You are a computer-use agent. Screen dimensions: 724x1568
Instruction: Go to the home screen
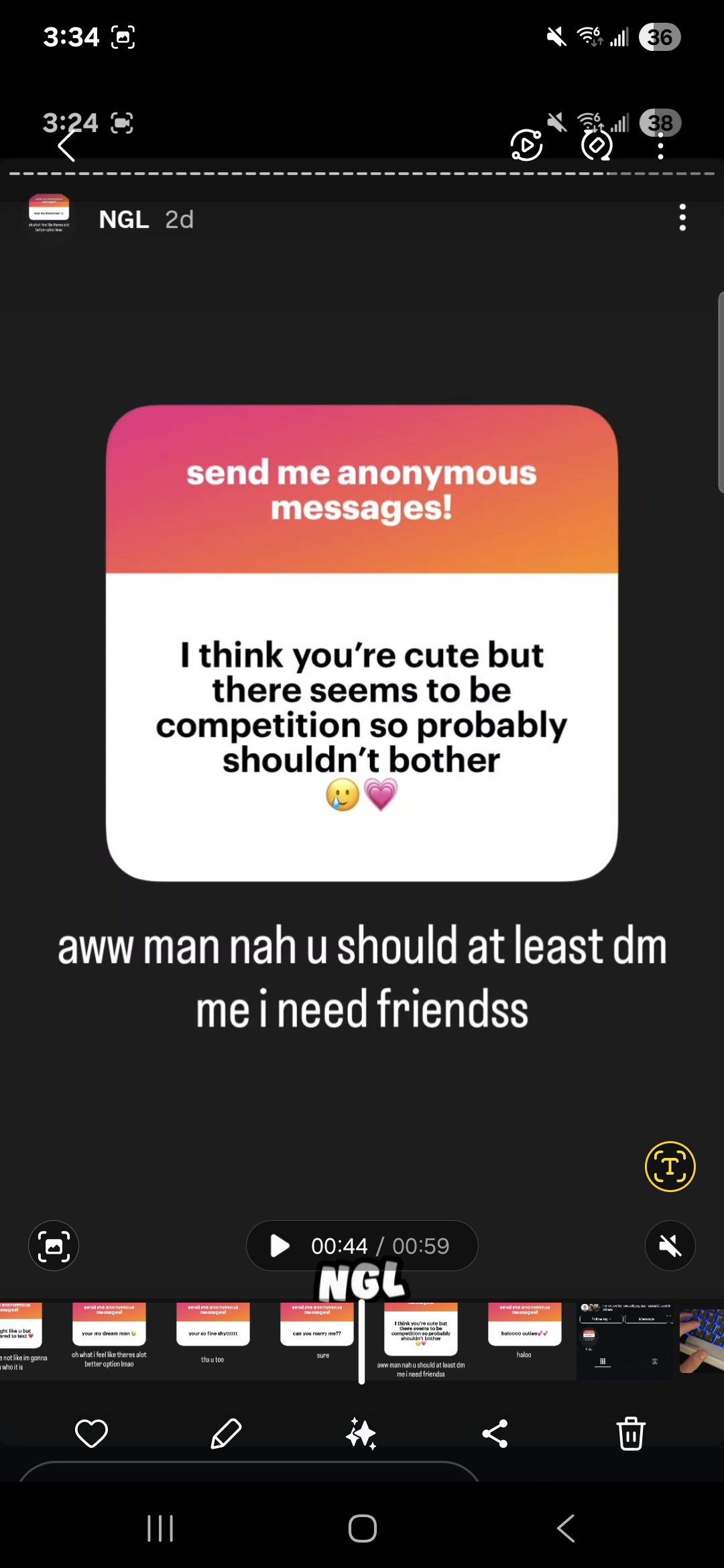[363, 1528]
